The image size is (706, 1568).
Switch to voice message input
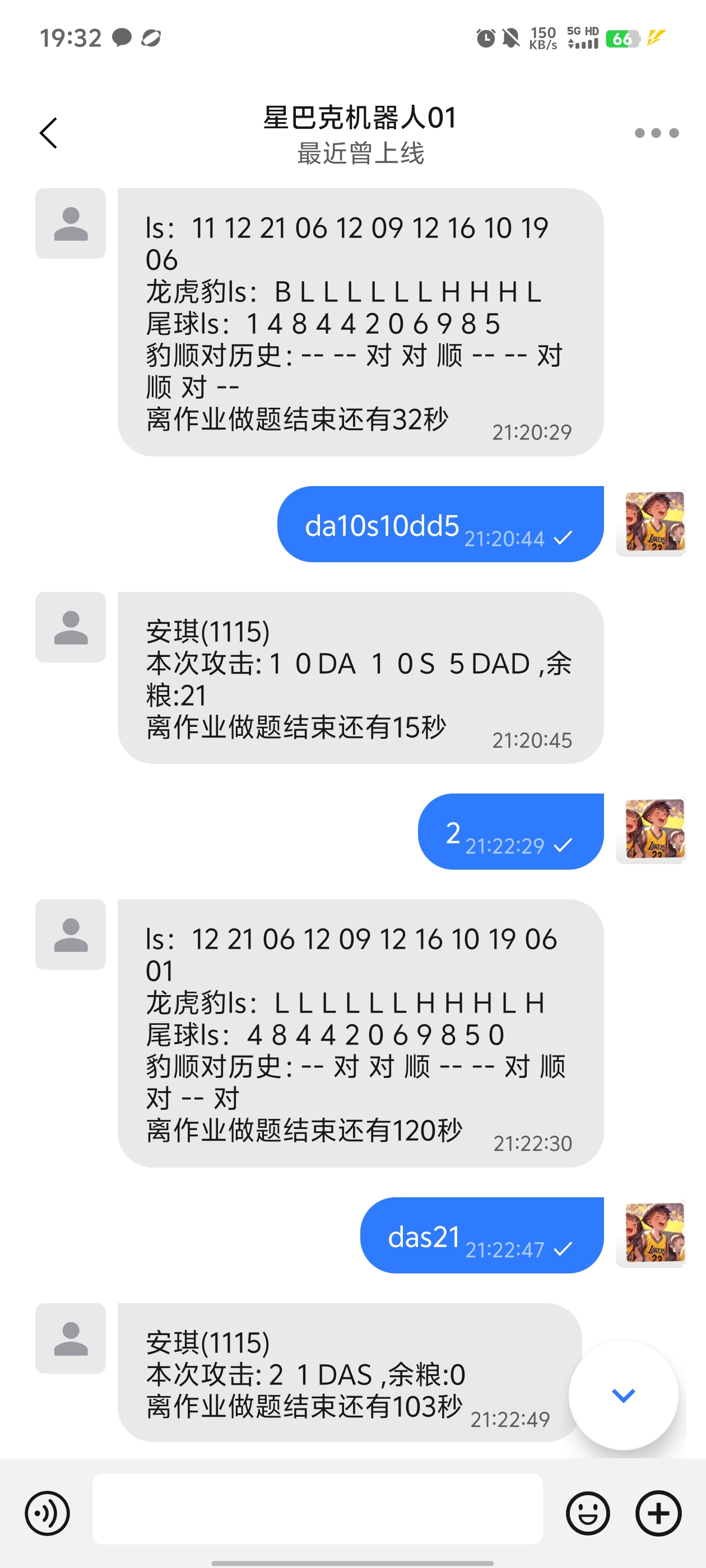tap(48, 1513)
